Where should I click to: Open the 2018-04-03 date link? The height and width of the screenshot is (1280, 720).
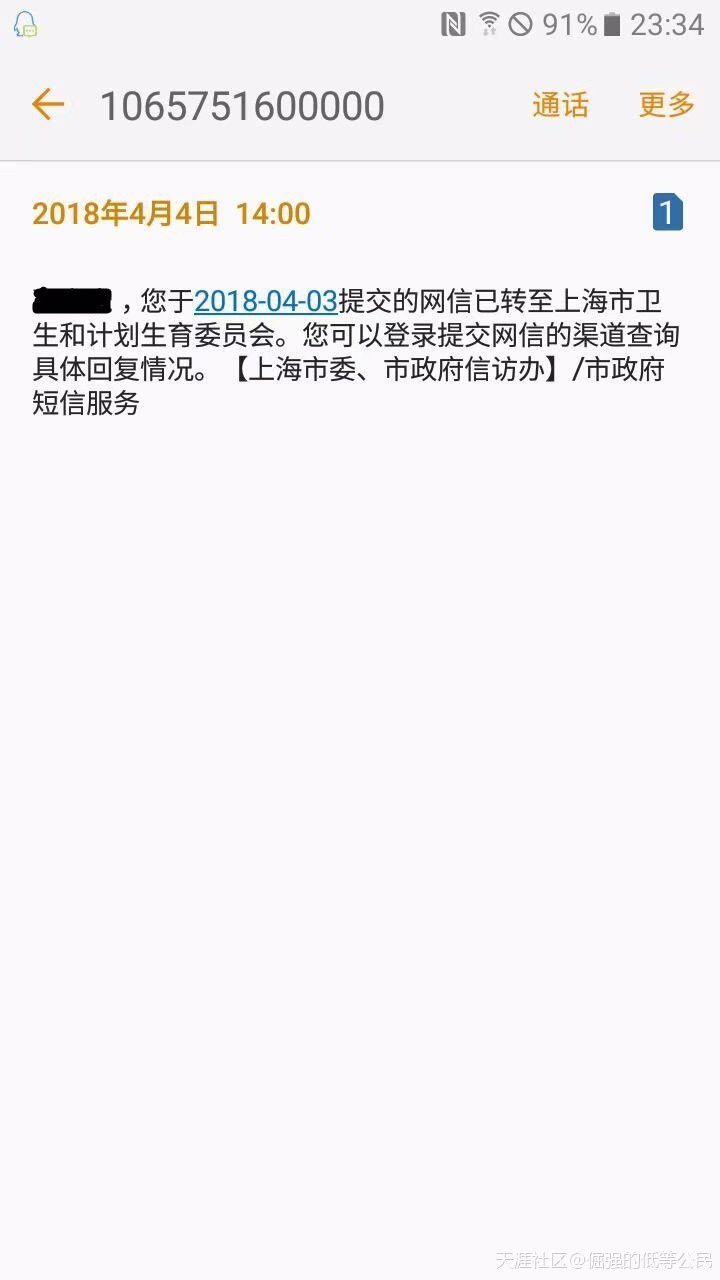pyautogui.click(x=266, y=300)
